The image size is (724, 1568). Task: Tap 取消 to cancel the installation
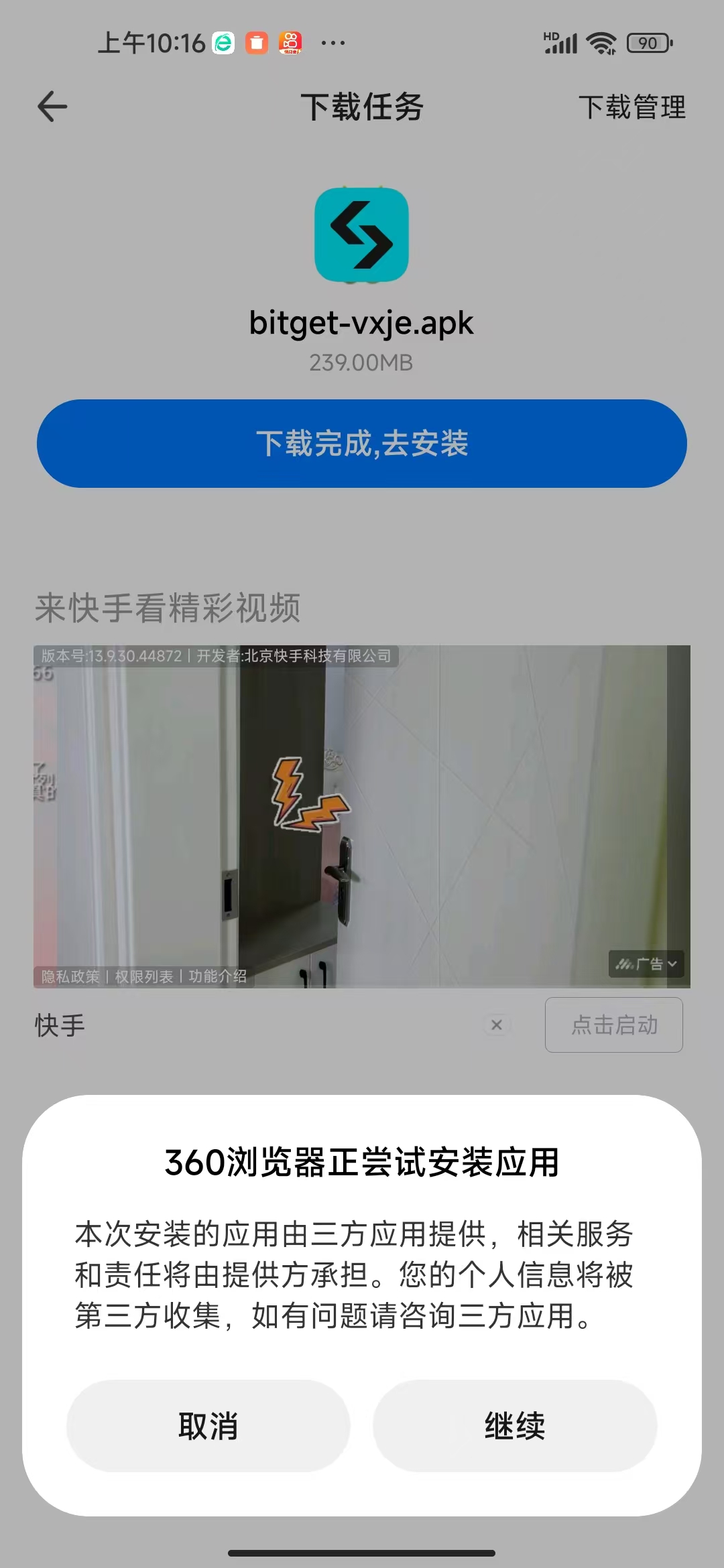(x=208, y=1425)
